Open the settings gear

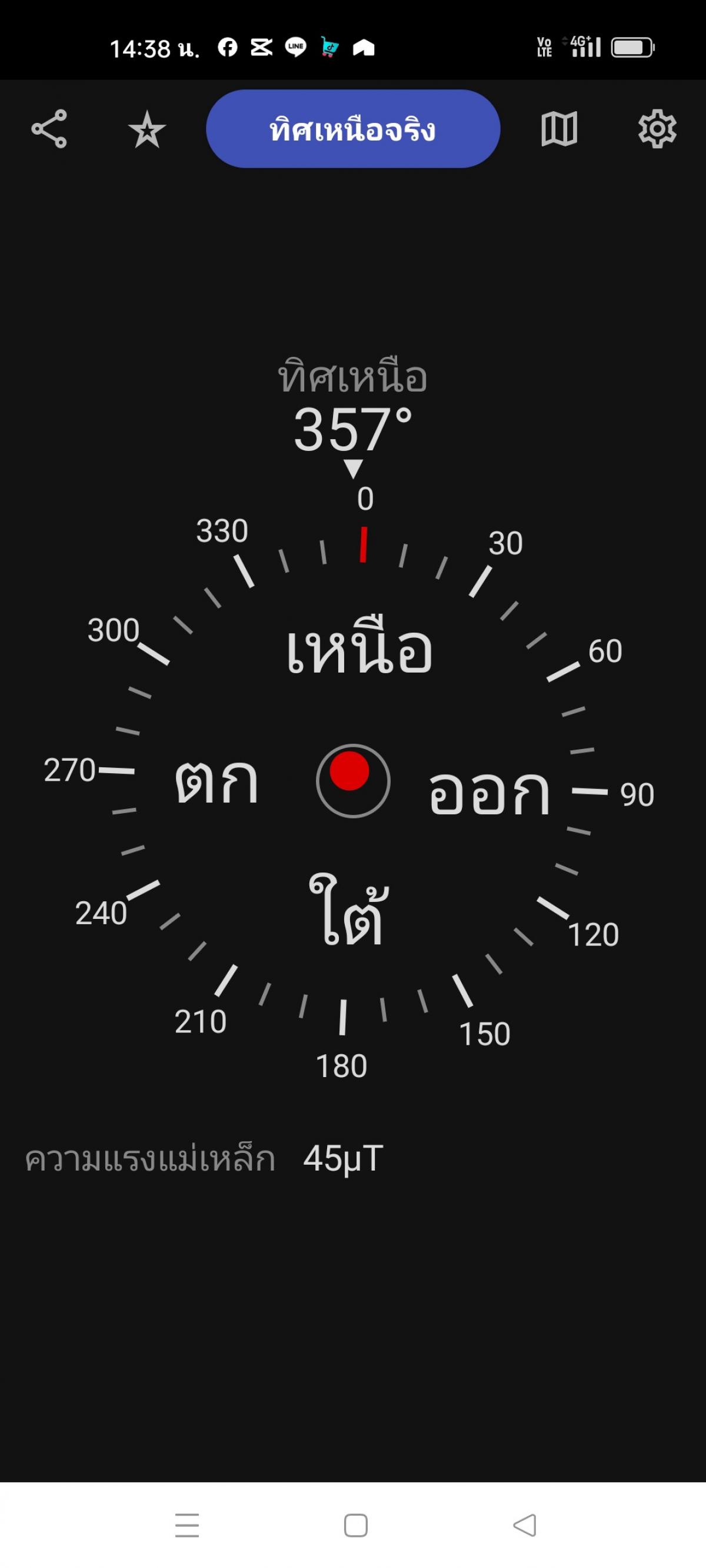point(657,129)
